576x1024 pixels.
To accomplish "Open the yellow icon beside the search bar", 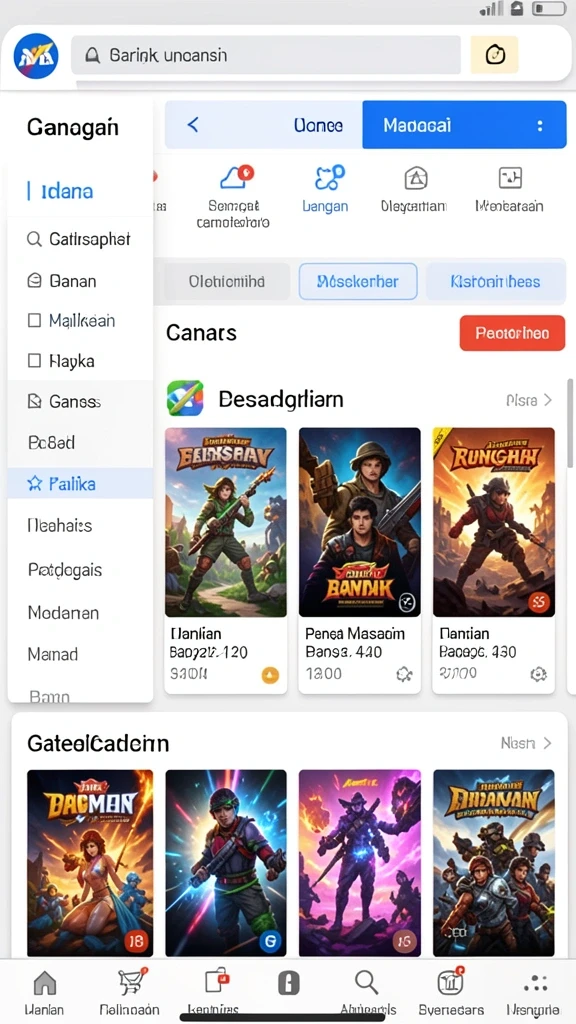I will (494, 55).
